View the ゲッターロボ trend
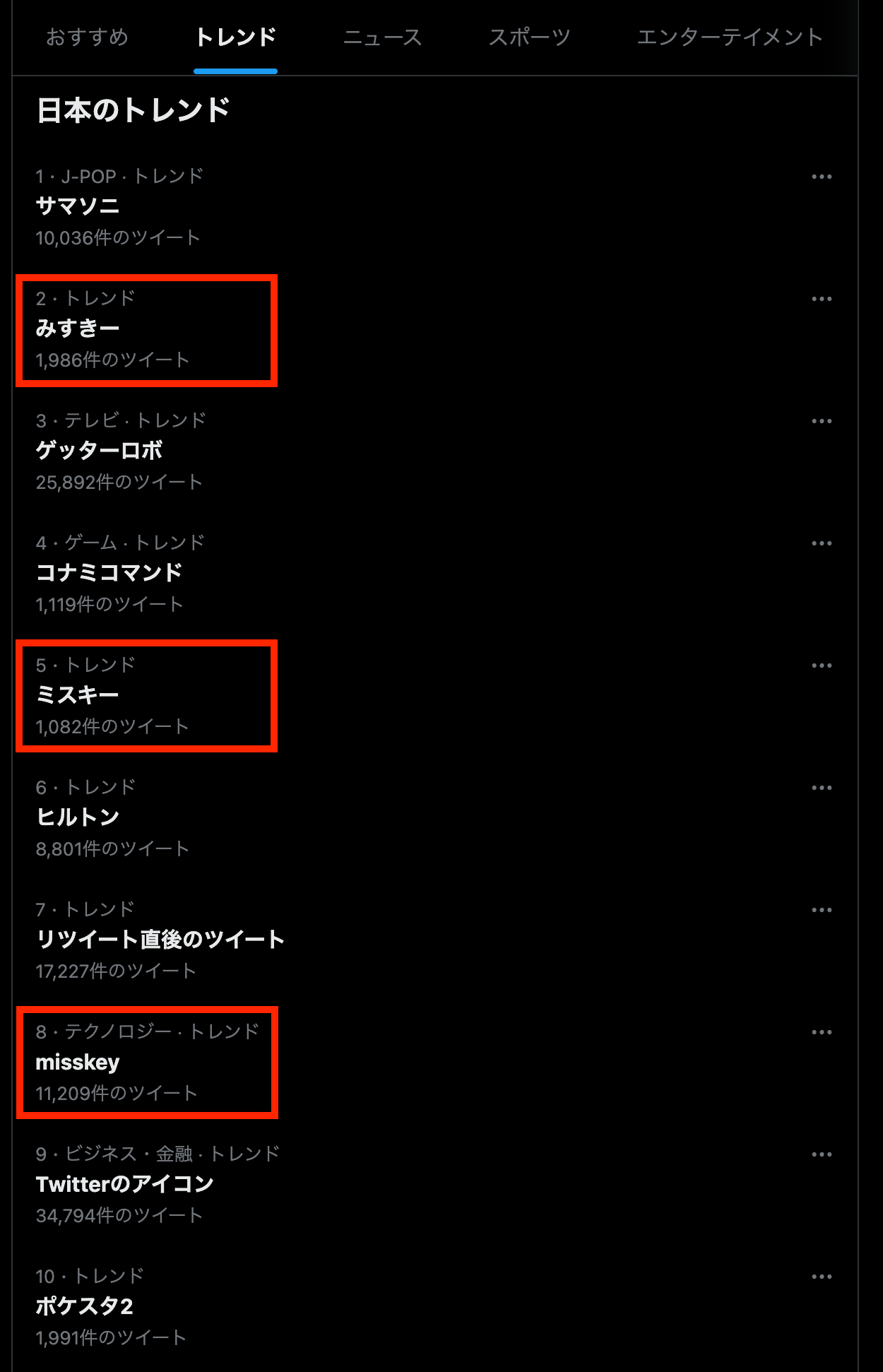 (99, 451)
